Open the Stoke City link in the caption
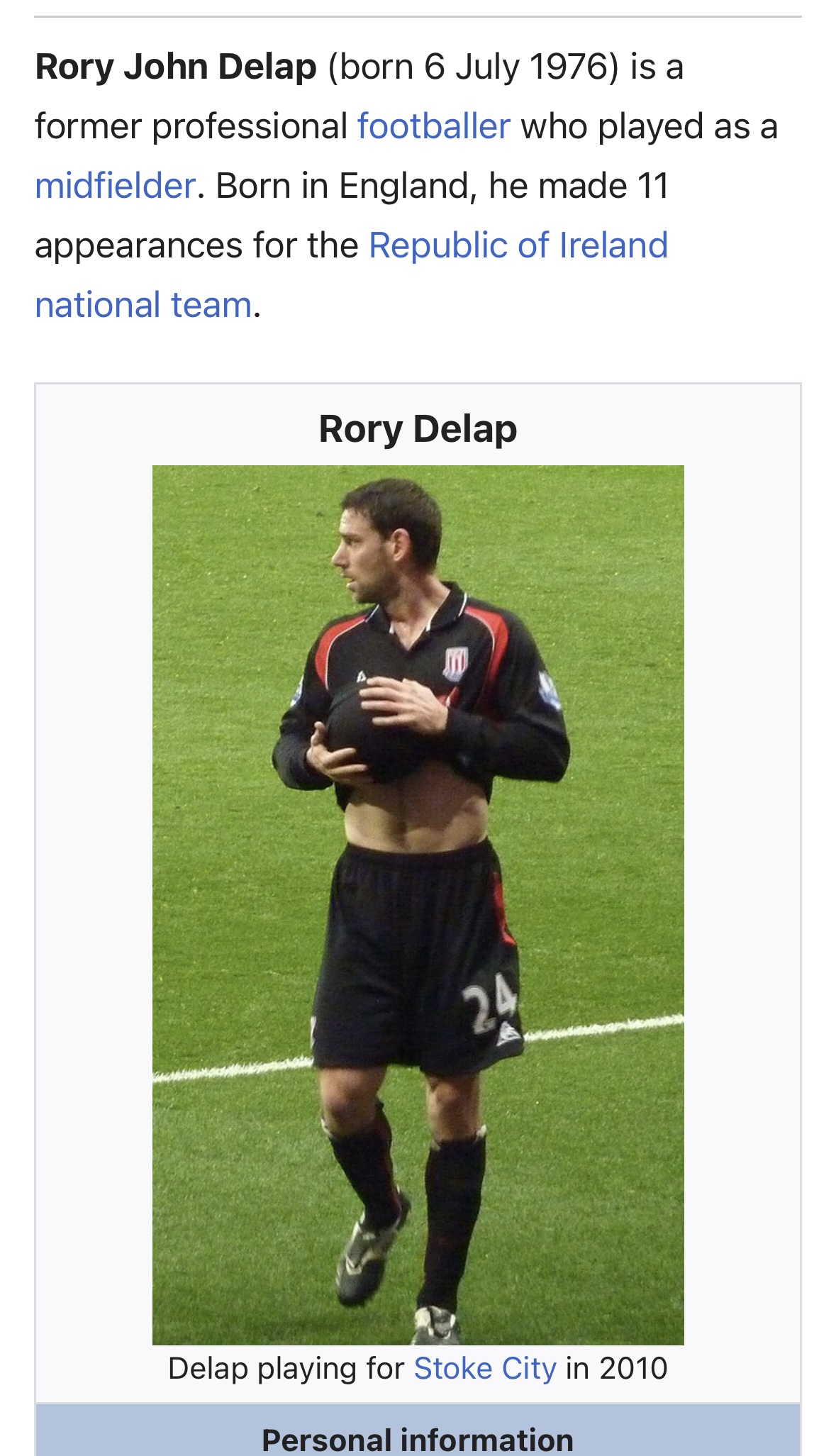The height and width of the screenshot is (1456, 836). (485, 1369)
